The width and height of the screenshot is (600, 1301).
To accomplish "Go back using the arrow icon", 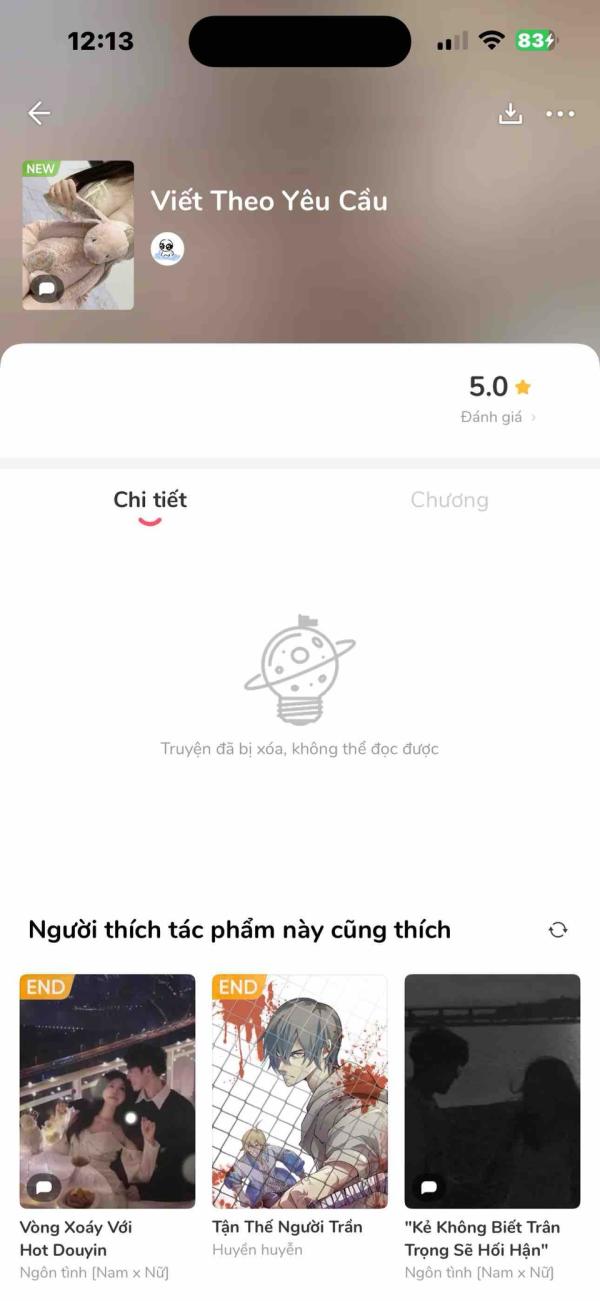I will (x=39, y=114).
